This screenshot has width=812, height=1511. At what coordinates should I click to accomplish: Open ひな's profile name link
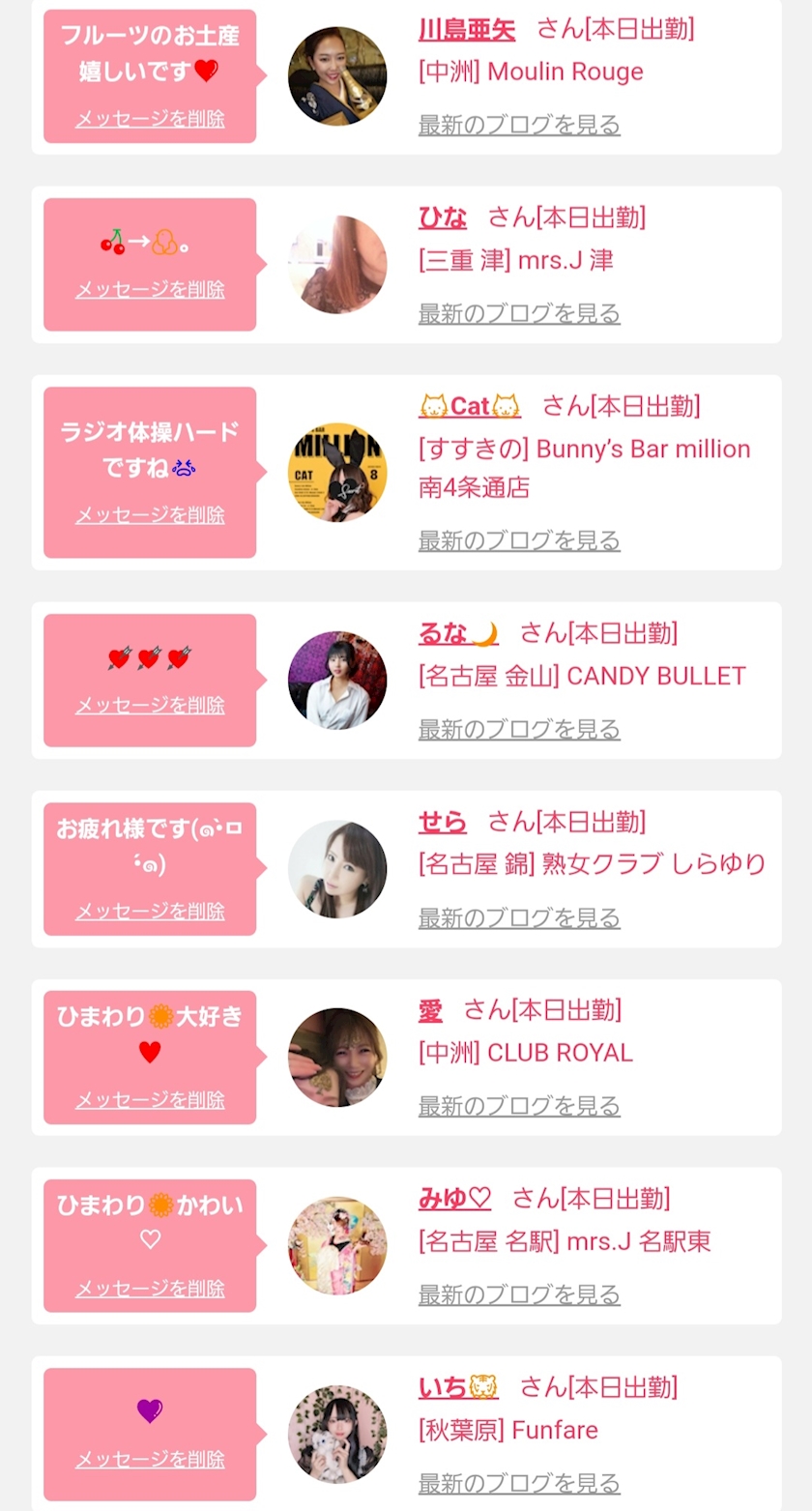coord(443,218)
